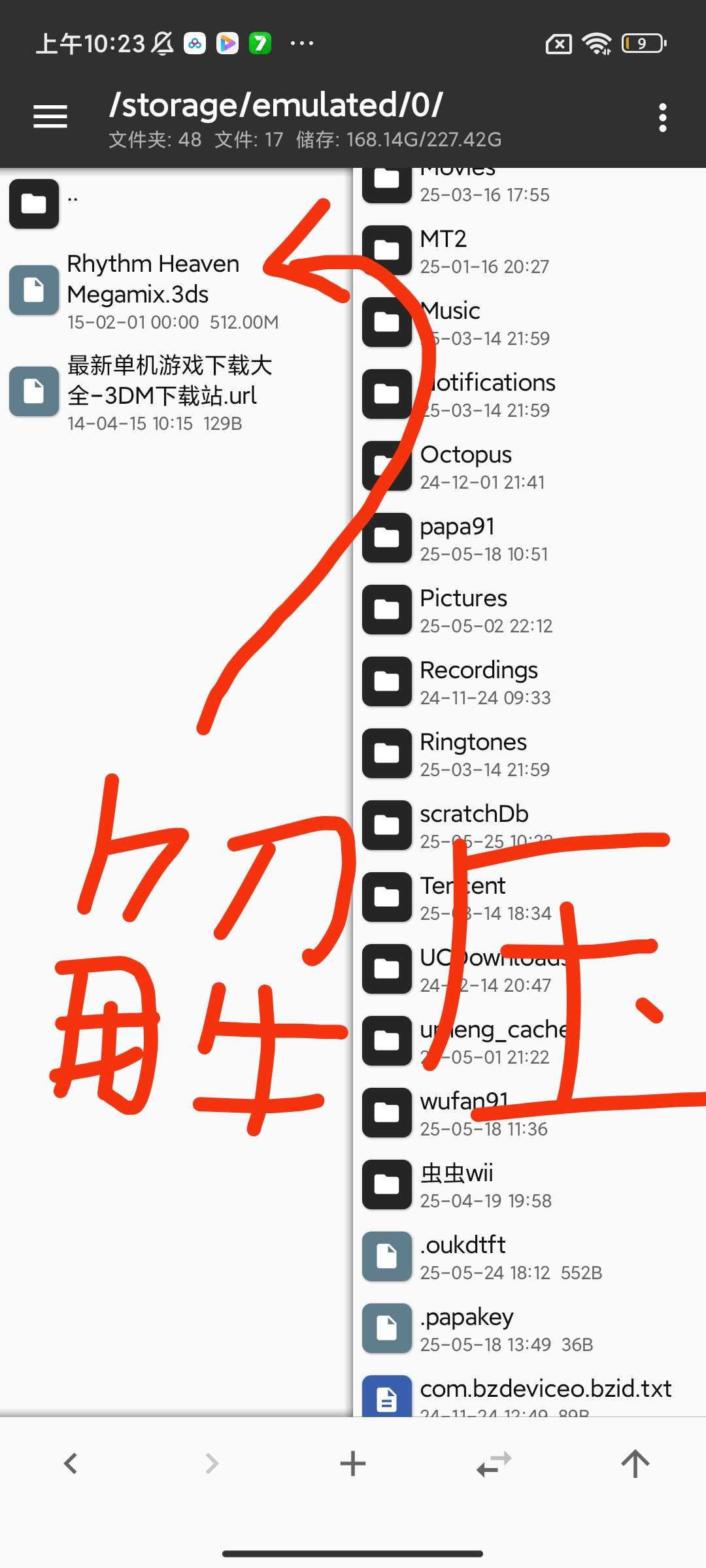Image resolution: width=706 pixels, height=1568 pixels.
Task: Open the Octopus folder
Action: point(484,466)
